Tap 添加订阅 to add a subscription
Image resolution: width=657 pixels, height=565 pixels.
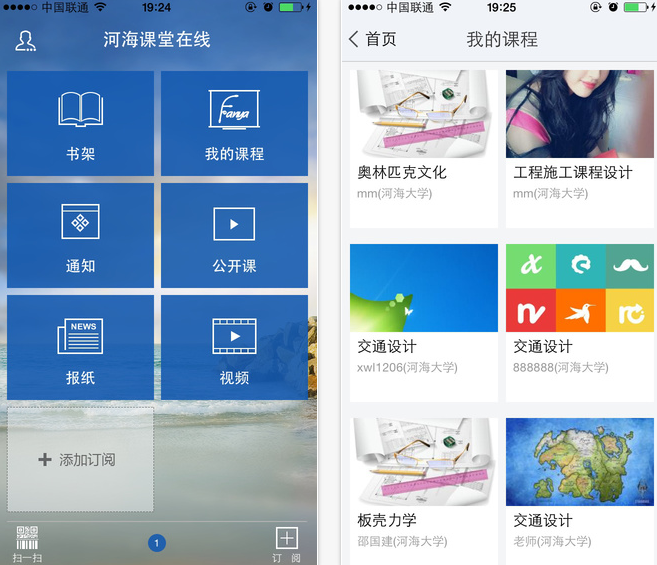coord(81,460)
